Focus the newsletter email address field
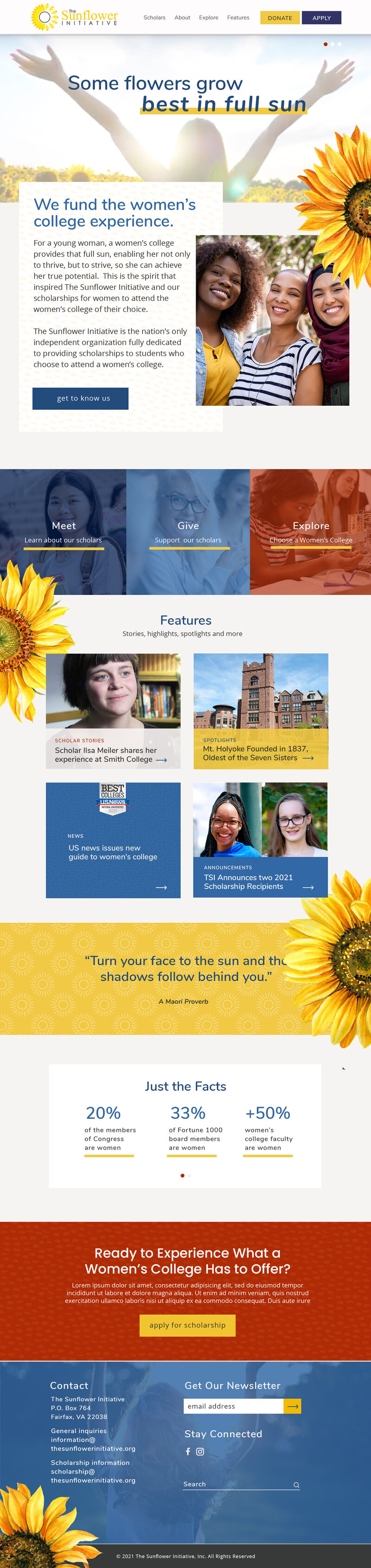This screenshot has width=371, height=1568. 233,1406
